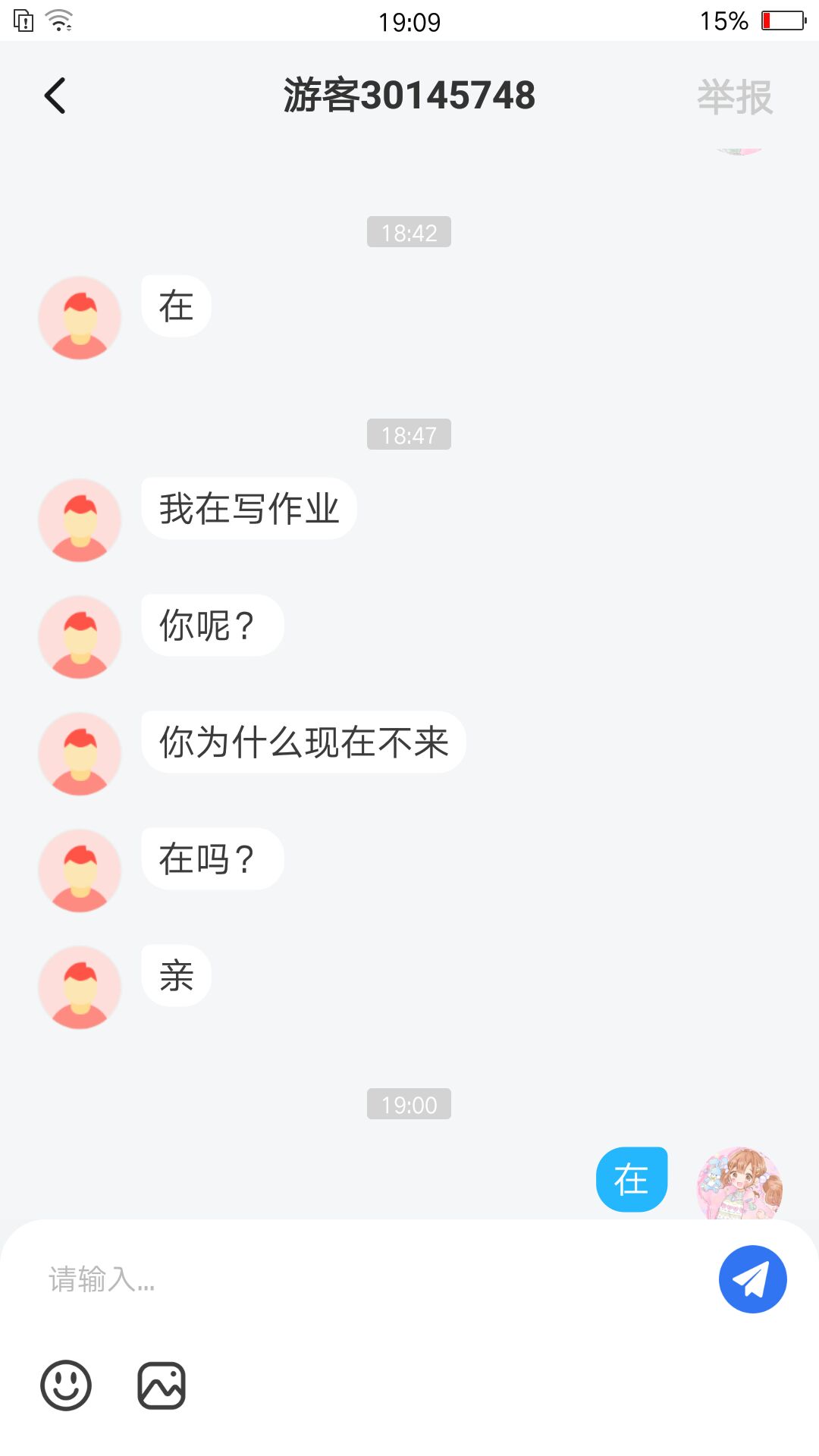This screenshot has height=1456, width=819.
Task: Send the message with the paper-plane button
Action: [752, 1279]
